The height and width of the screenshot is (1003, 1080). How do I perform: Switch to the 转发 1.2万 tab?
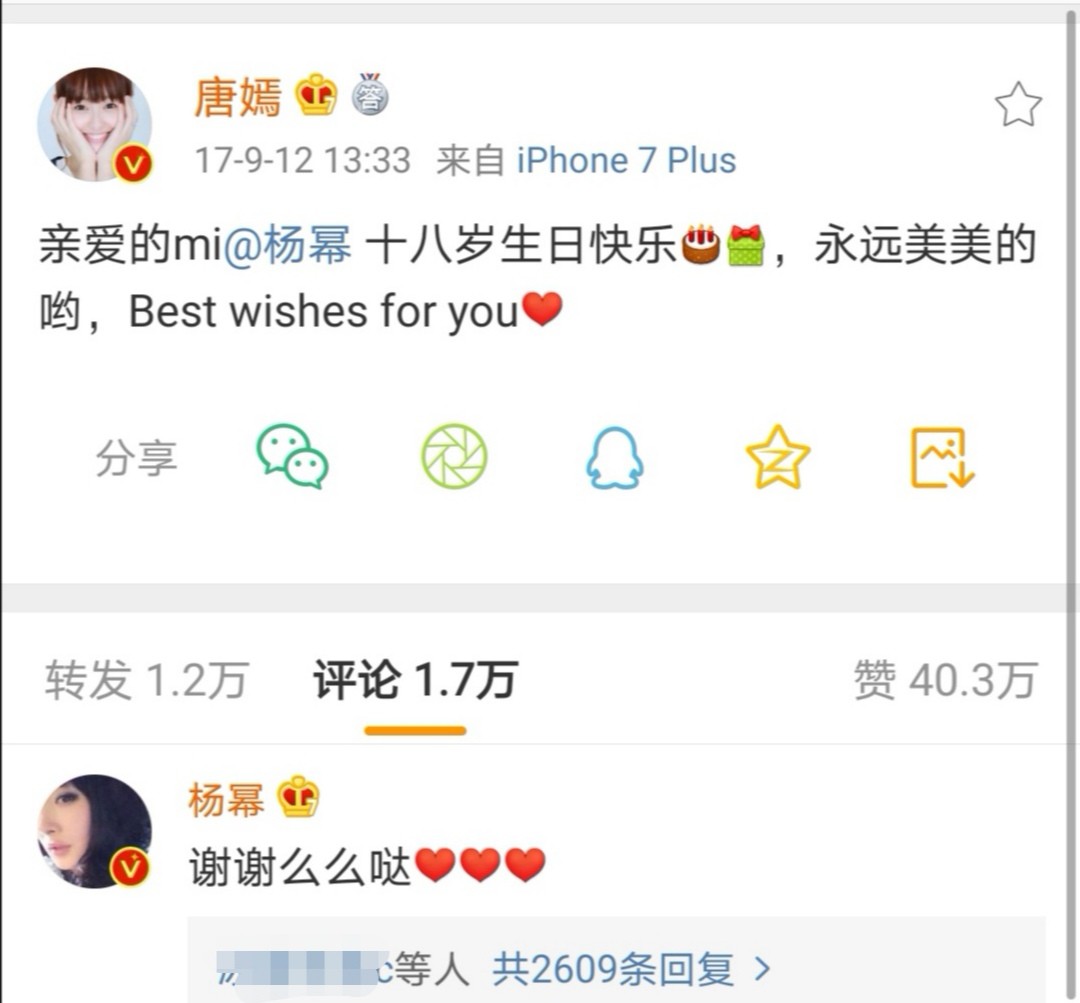coord(146,681)
